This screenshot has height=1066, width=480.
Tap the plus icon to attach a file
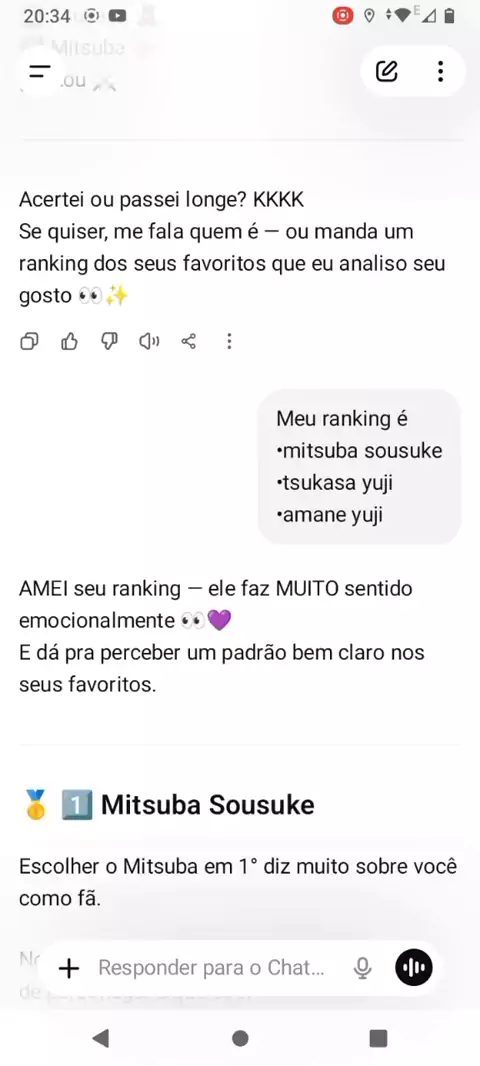coord(69,968)
